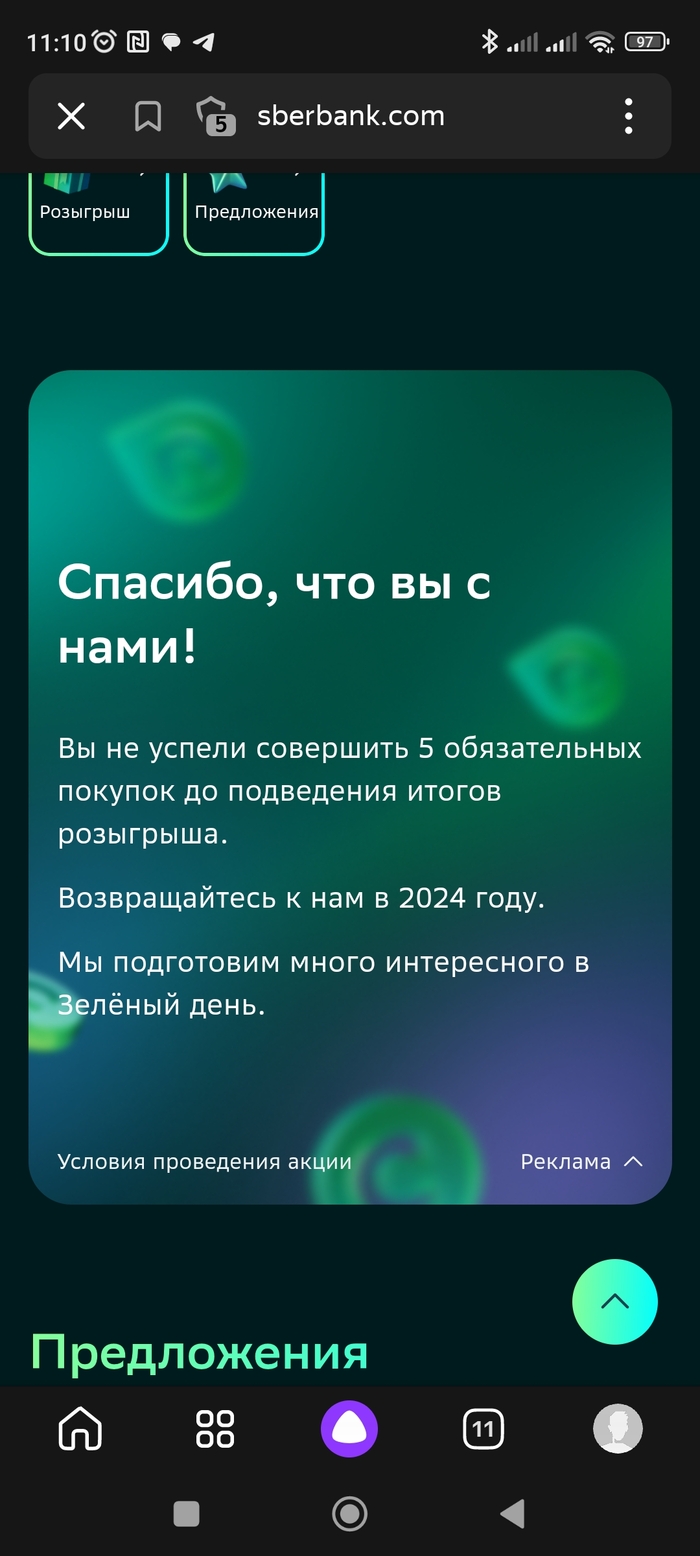Go back using the system back button
Screen dimensions: 700x1556
(512, 1514)
